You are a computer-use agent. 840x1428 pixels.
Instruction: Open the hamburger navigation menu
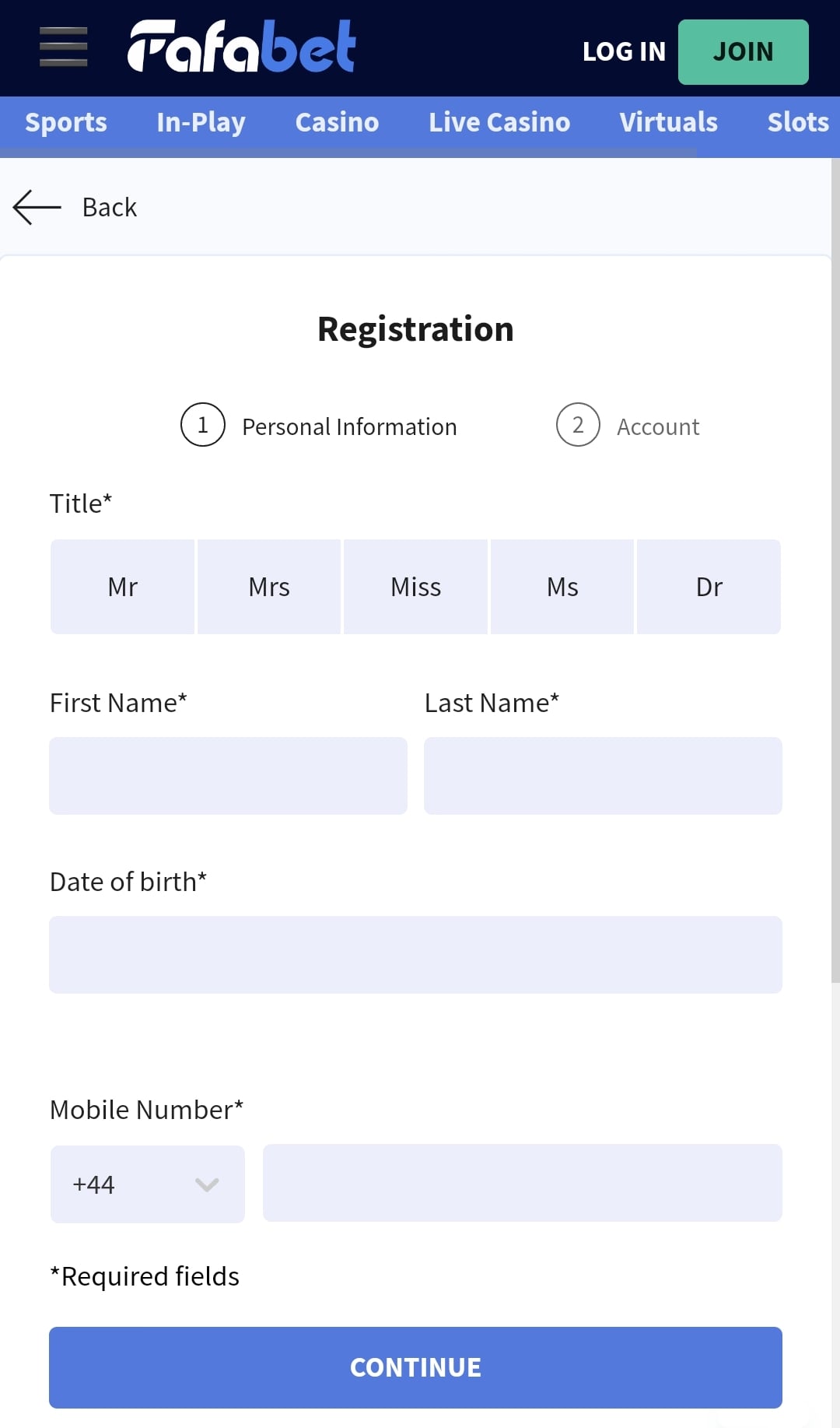[63, 47]
